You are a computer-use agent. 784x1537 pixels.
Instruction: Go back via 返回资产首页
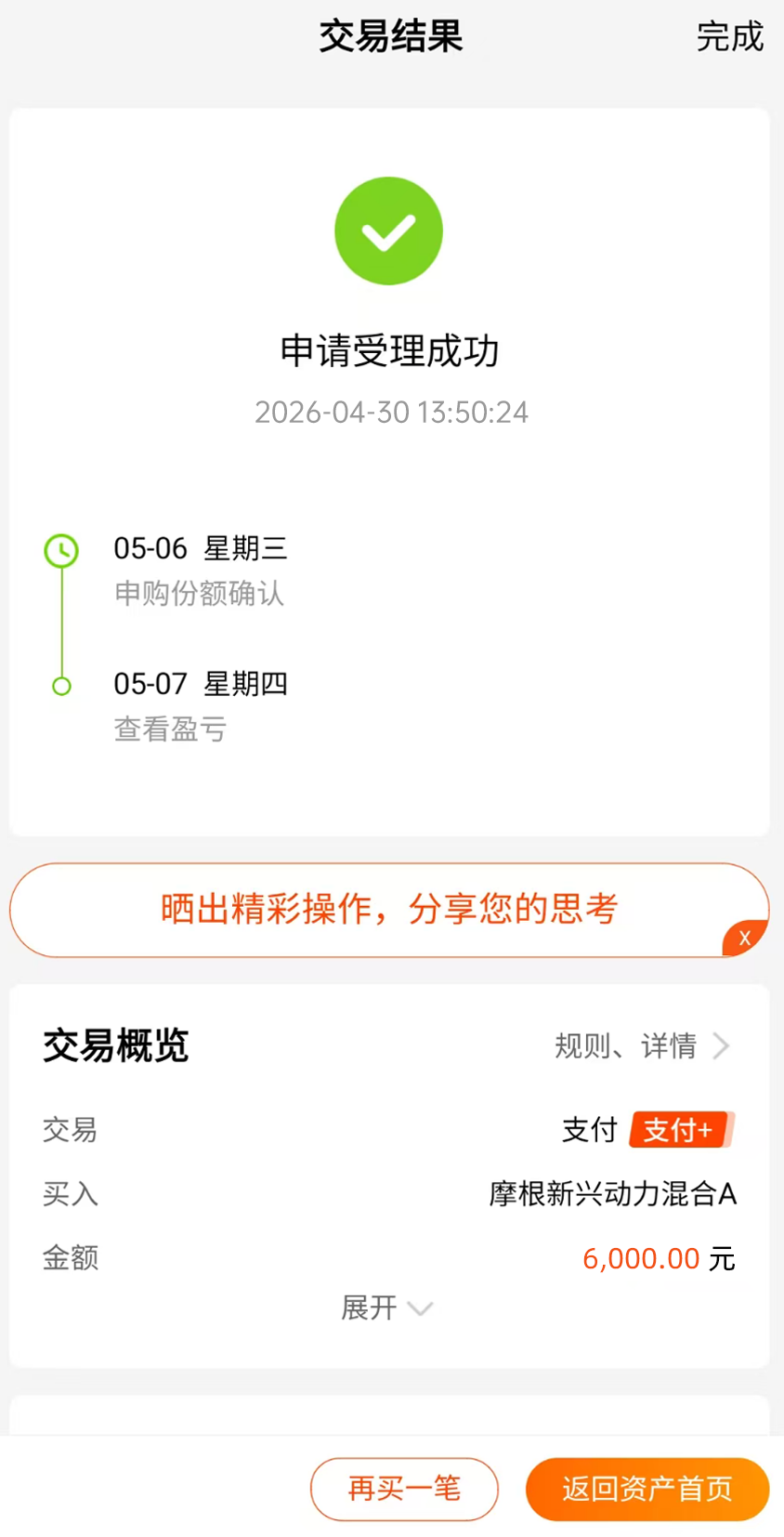pyautogui.click(x=647, y=1489)
